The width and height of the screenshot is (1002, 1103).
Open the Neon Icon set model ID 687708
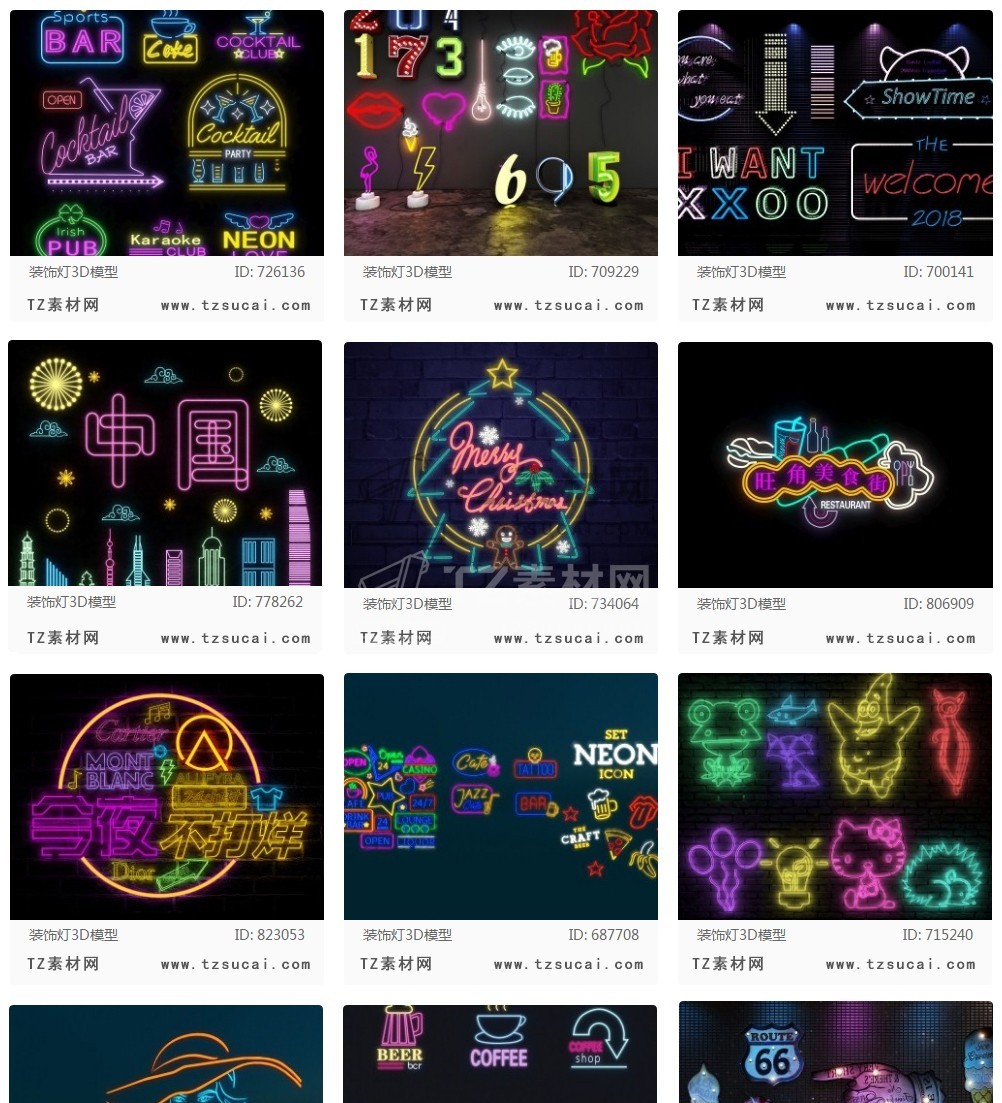coord(500,796)
